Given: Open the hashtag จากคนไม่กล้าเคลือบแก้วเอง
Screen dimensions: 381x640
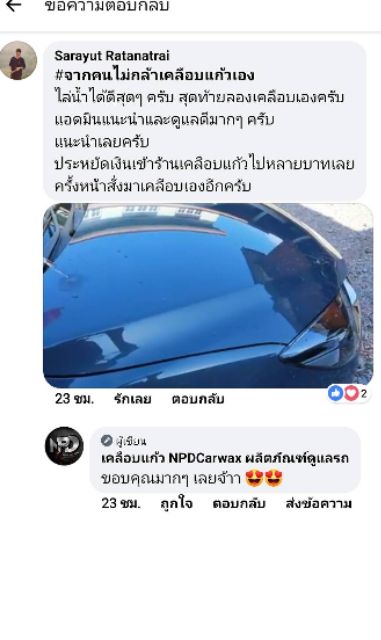Looking at the screenshot, I should click(154, 75).
